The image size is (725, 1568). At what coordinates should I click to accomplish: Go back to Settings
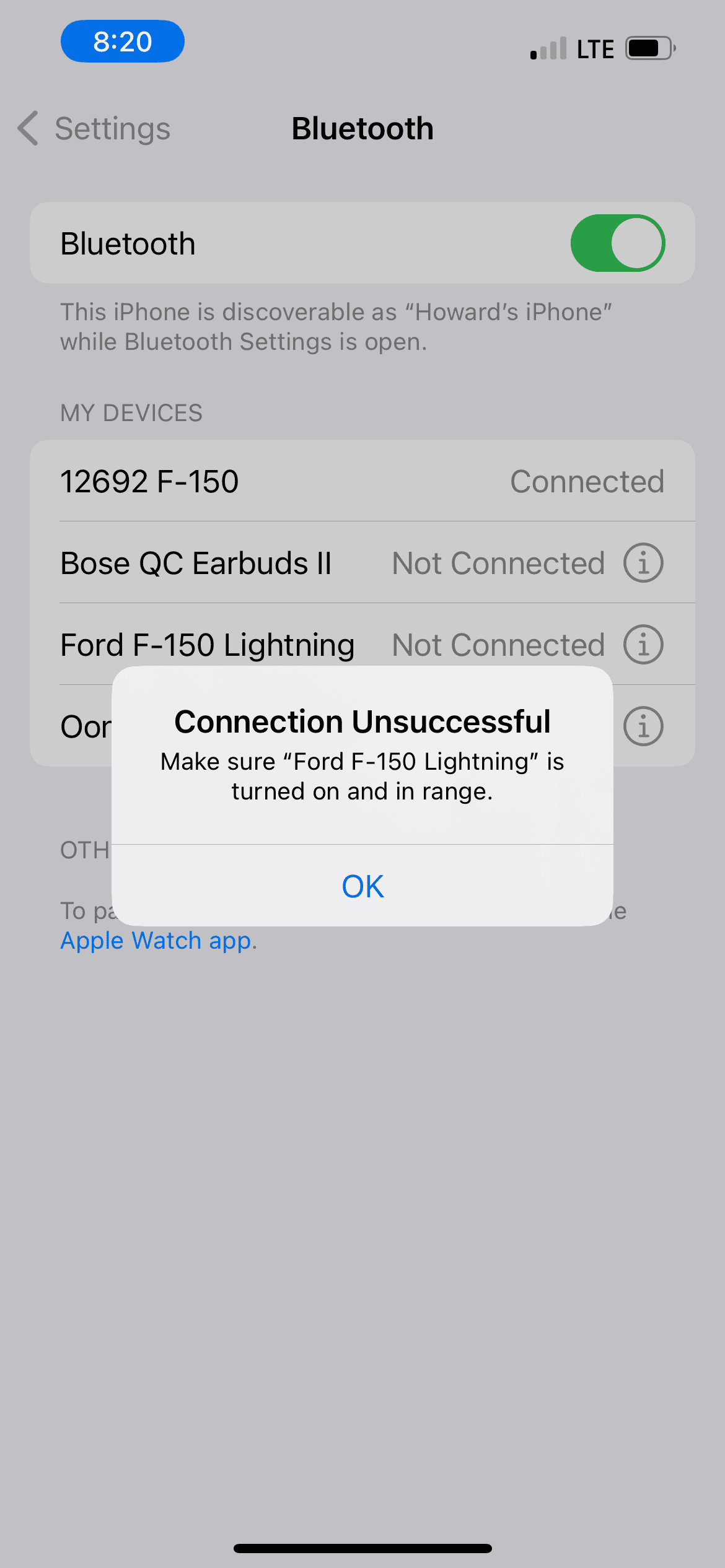tap(94, 129)
